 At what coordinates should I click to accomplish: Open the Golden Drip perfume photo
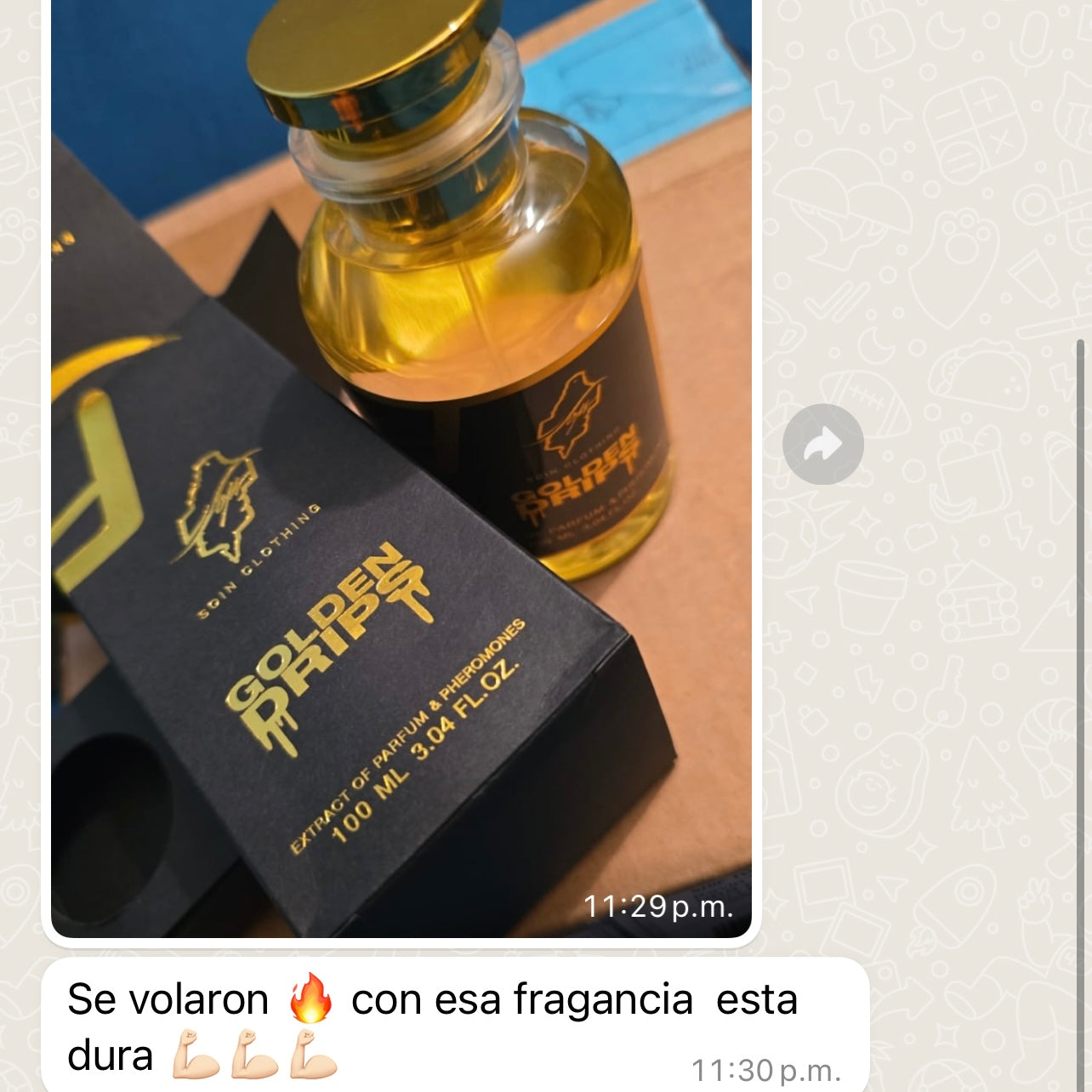pyautogui.click(x=401, y=468)
